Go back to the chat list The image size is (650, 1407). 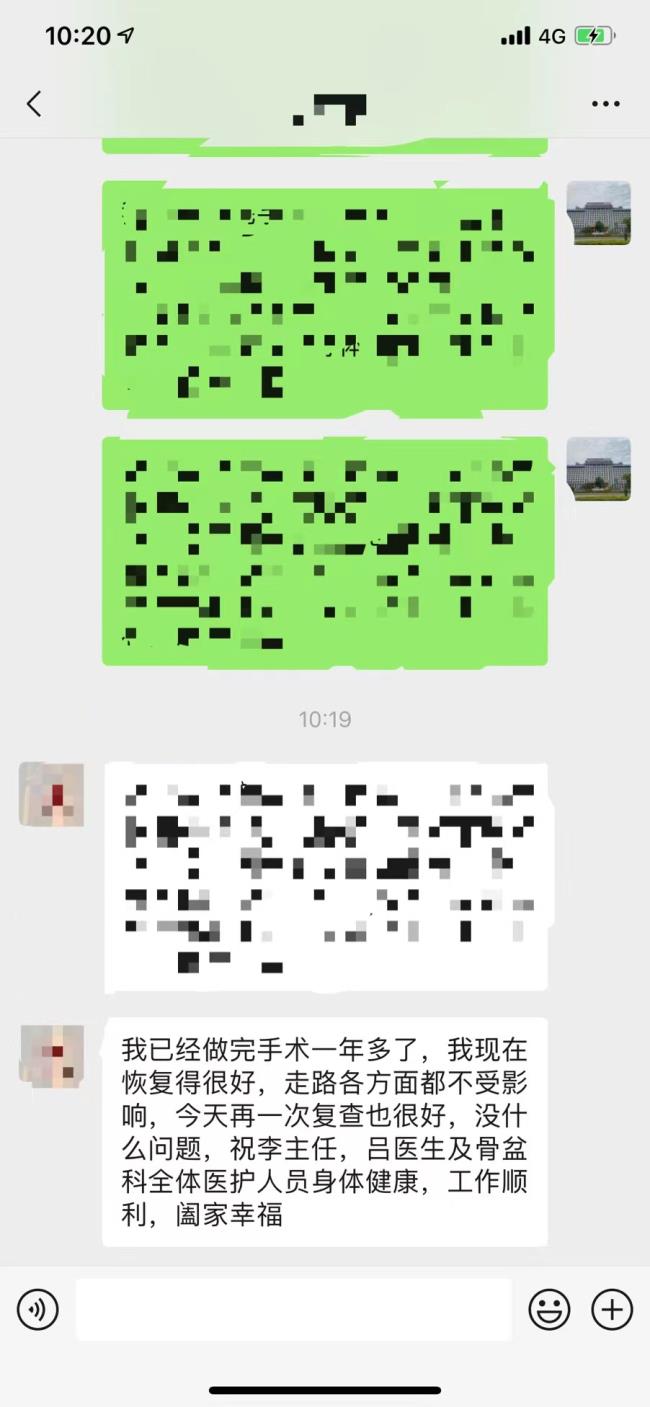34,103
